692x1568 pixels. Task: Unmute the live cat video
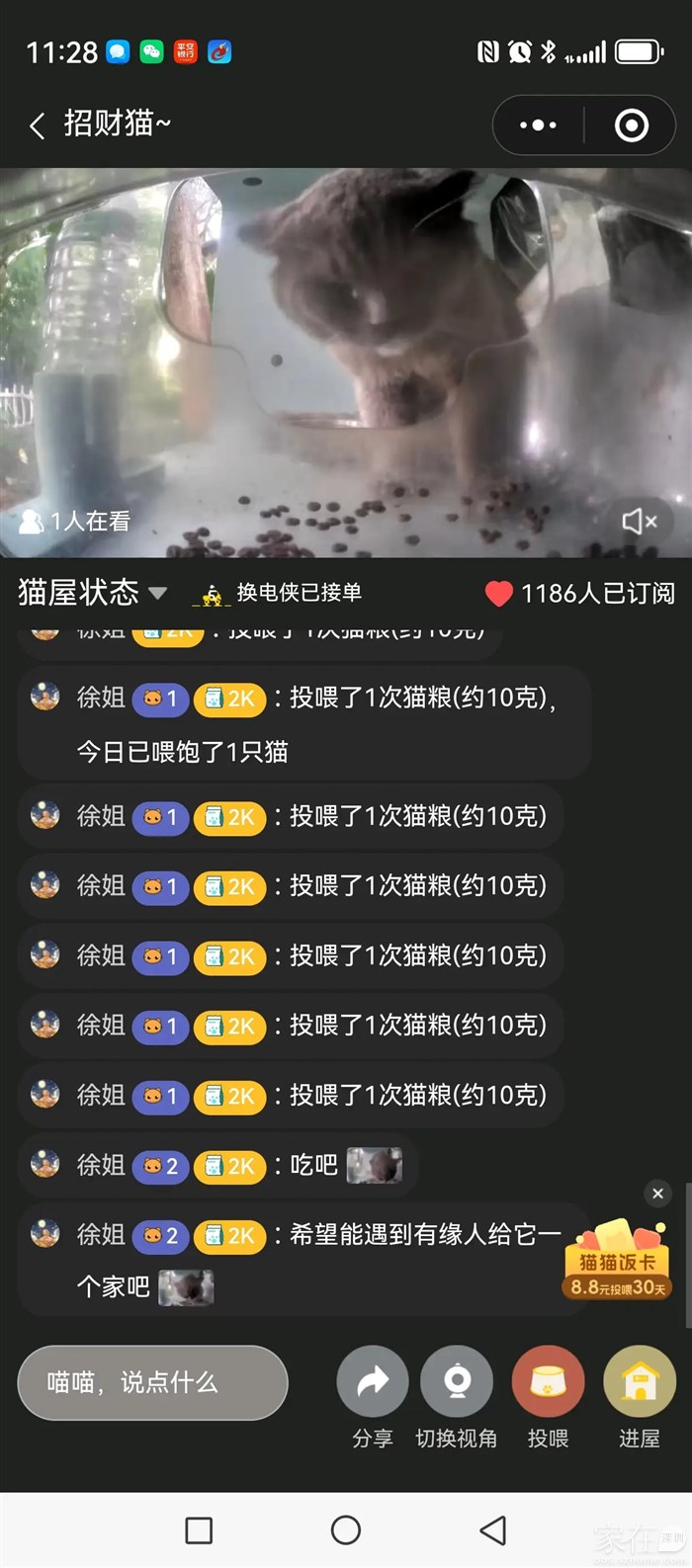[639, 521]
